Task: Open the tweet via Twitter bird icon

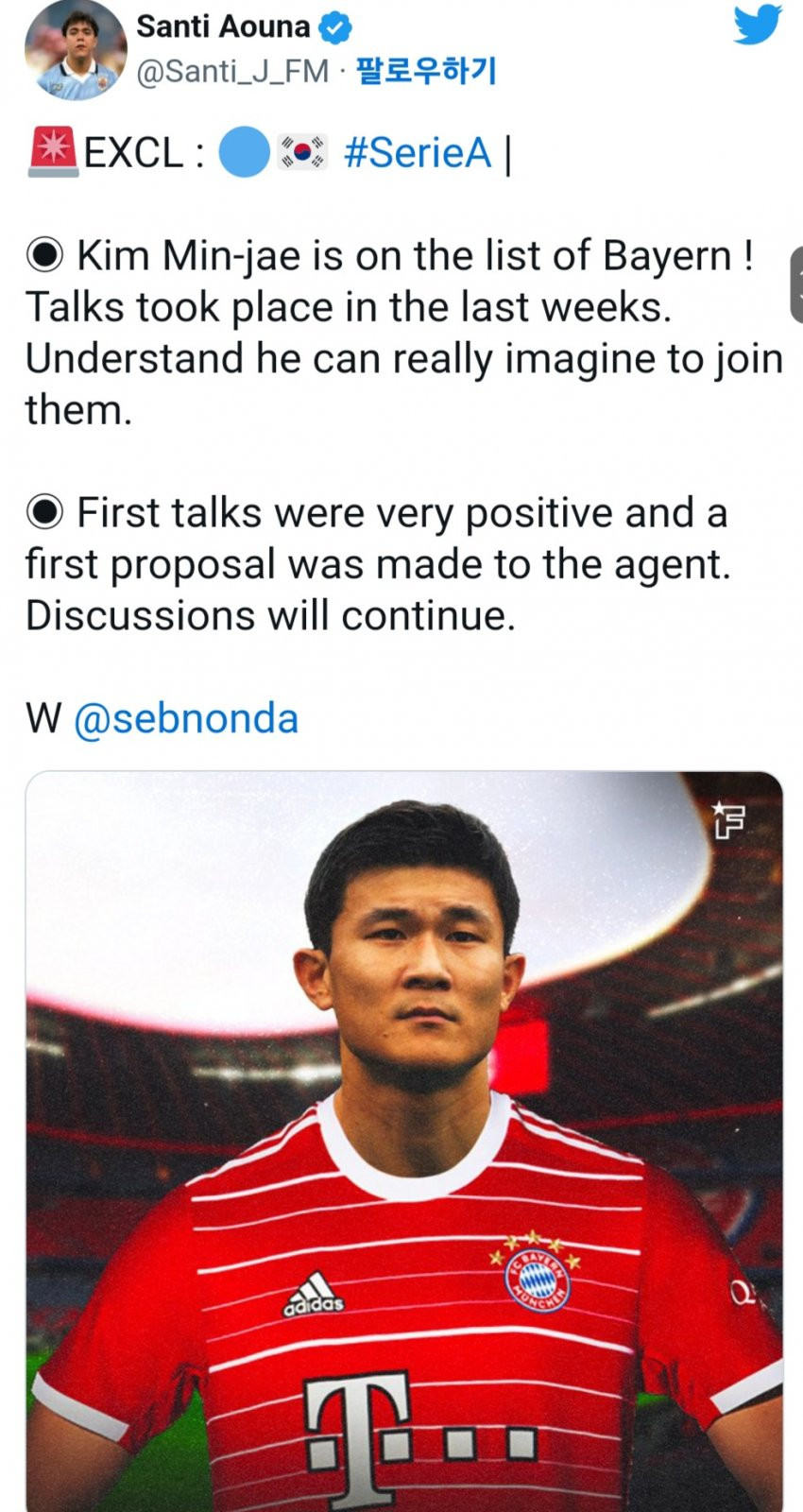Action: click(758, 24)
